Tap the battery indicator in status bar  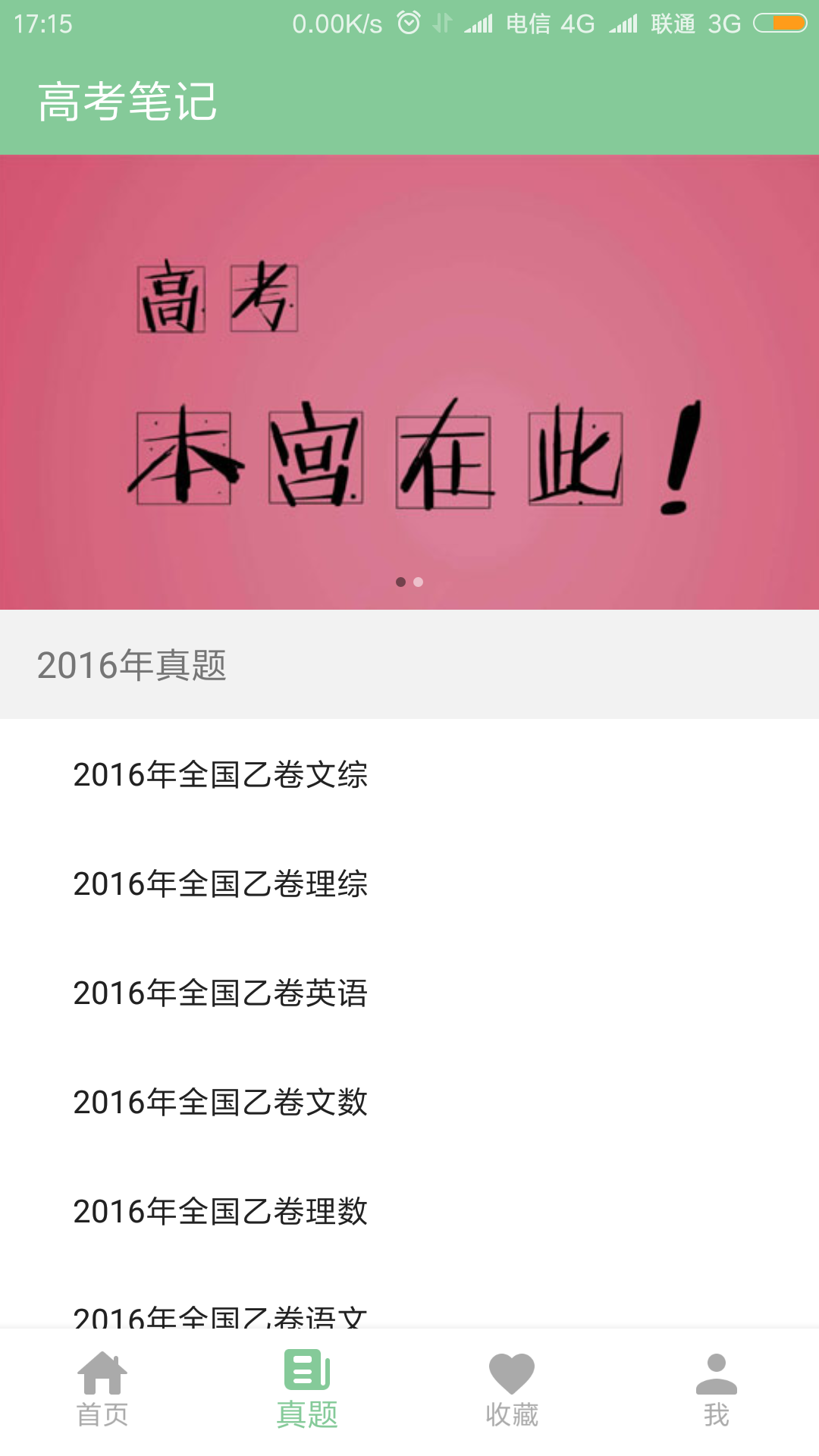click(782, 23)
